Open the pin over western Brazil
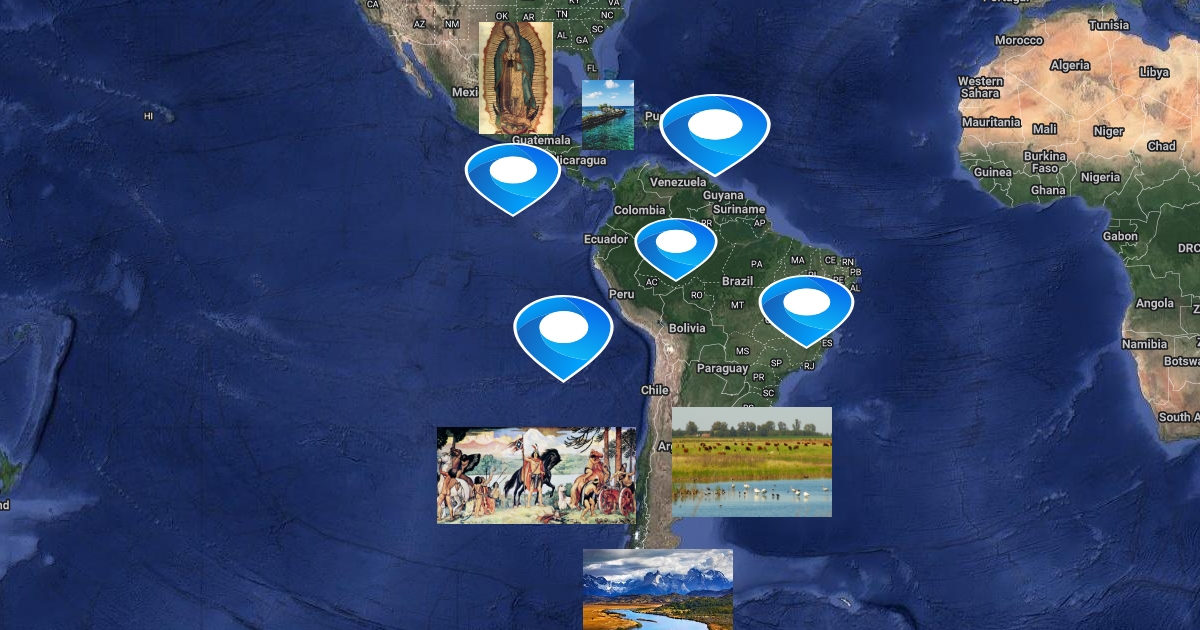1200x630 pixels. coord(675,244)
